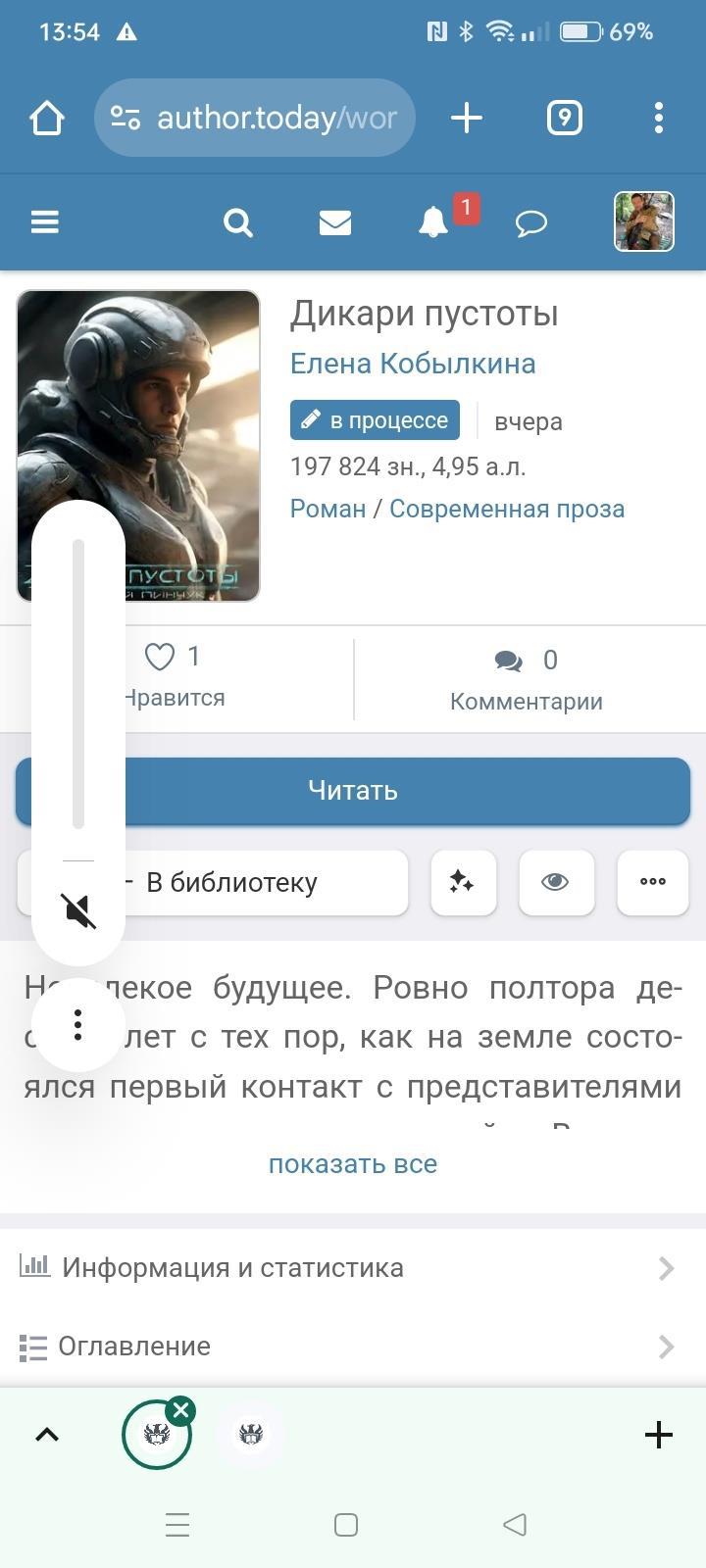Start reading with the Читать button
The height and width of the screenshot is (1568, 706).
(x=353, y=790)
